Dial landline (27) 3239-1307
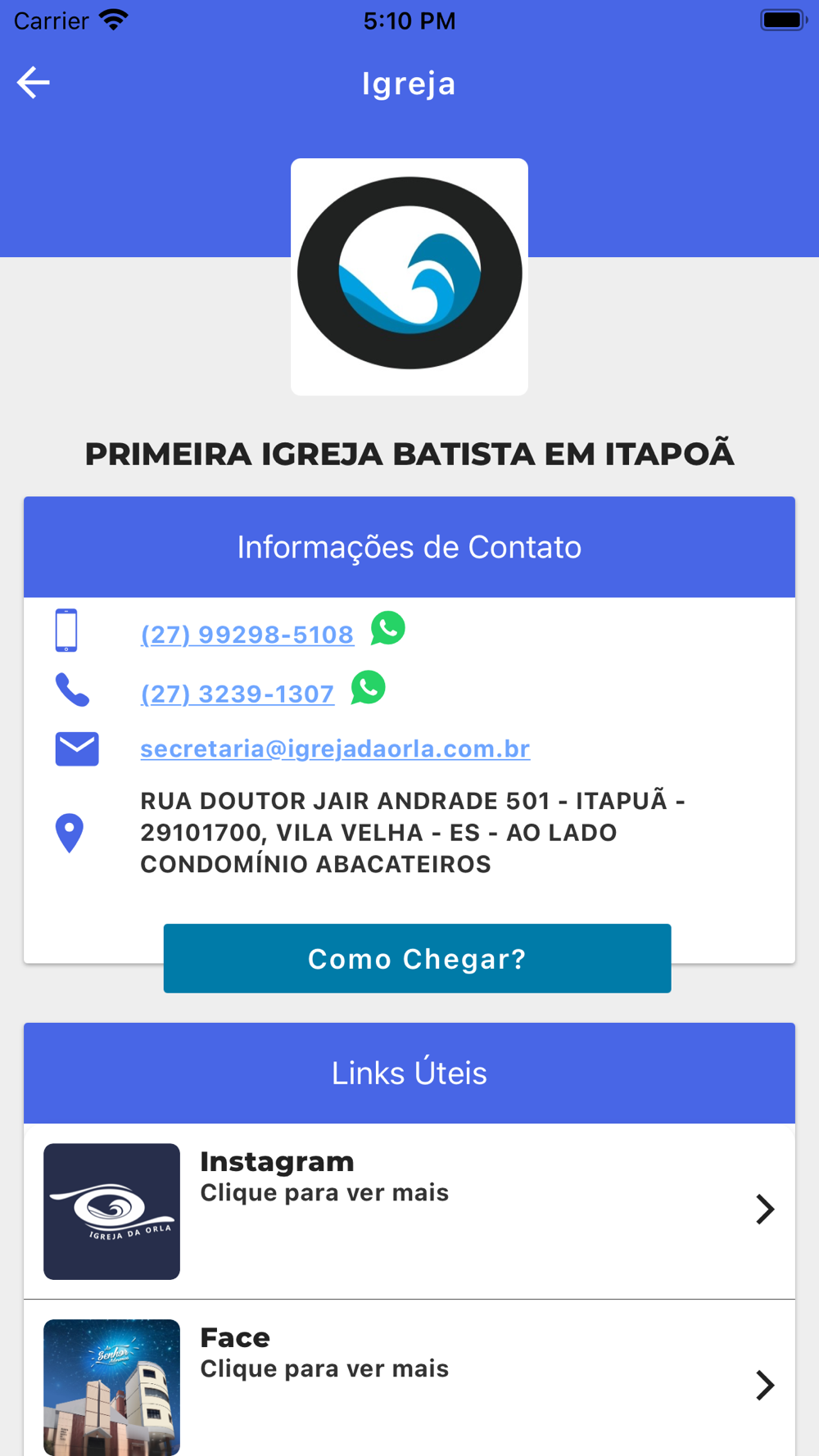The image size is (819, 1456). (x=237, y=694)
